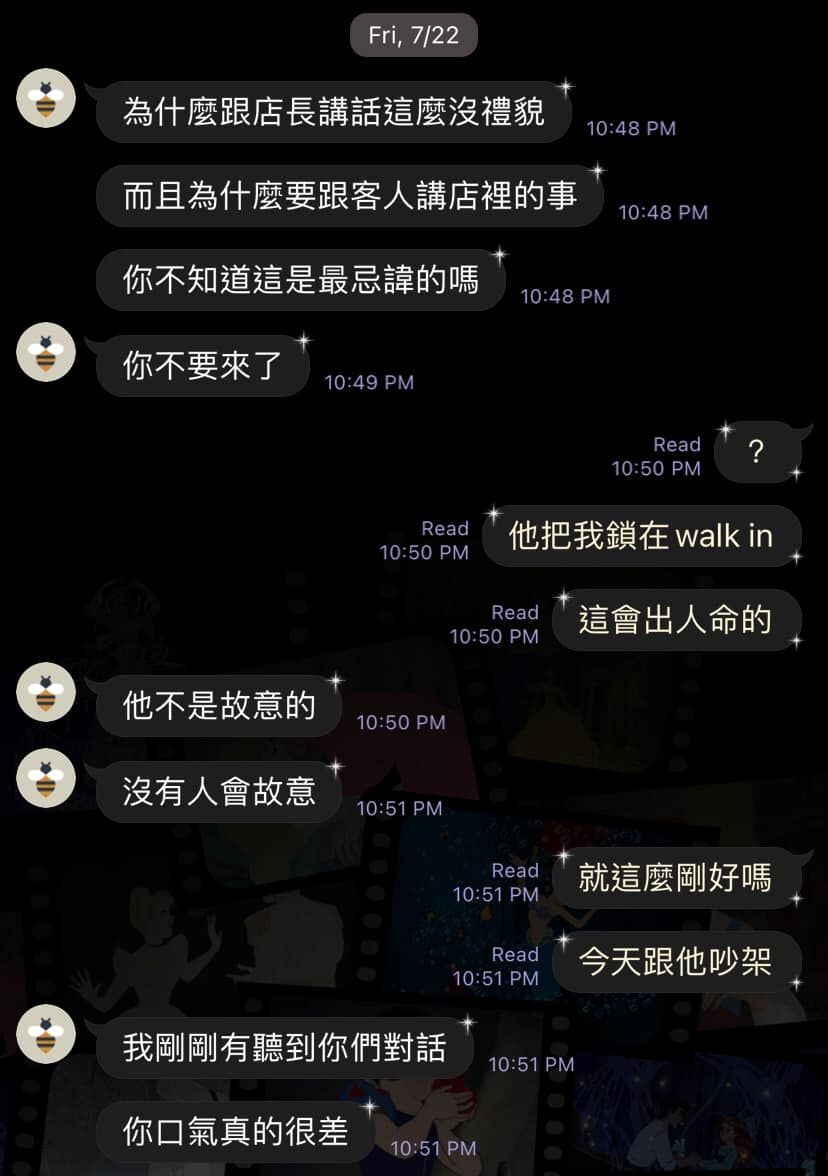Tap the sender's avatar next to 你不要來了
The width and height of the screenshot is (828, 1176).
click(x=46, y=352)
